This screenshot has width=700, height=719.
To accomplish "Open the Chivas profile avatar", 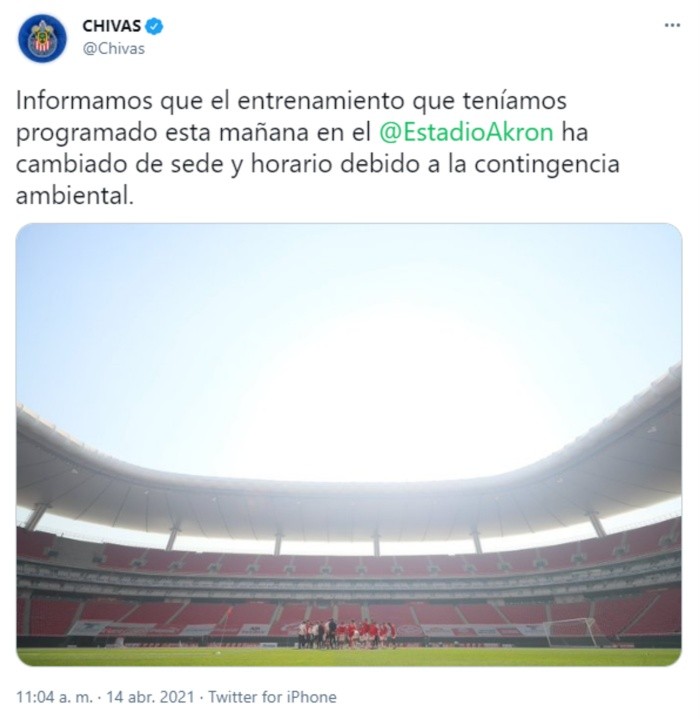I will pos(43,38).
